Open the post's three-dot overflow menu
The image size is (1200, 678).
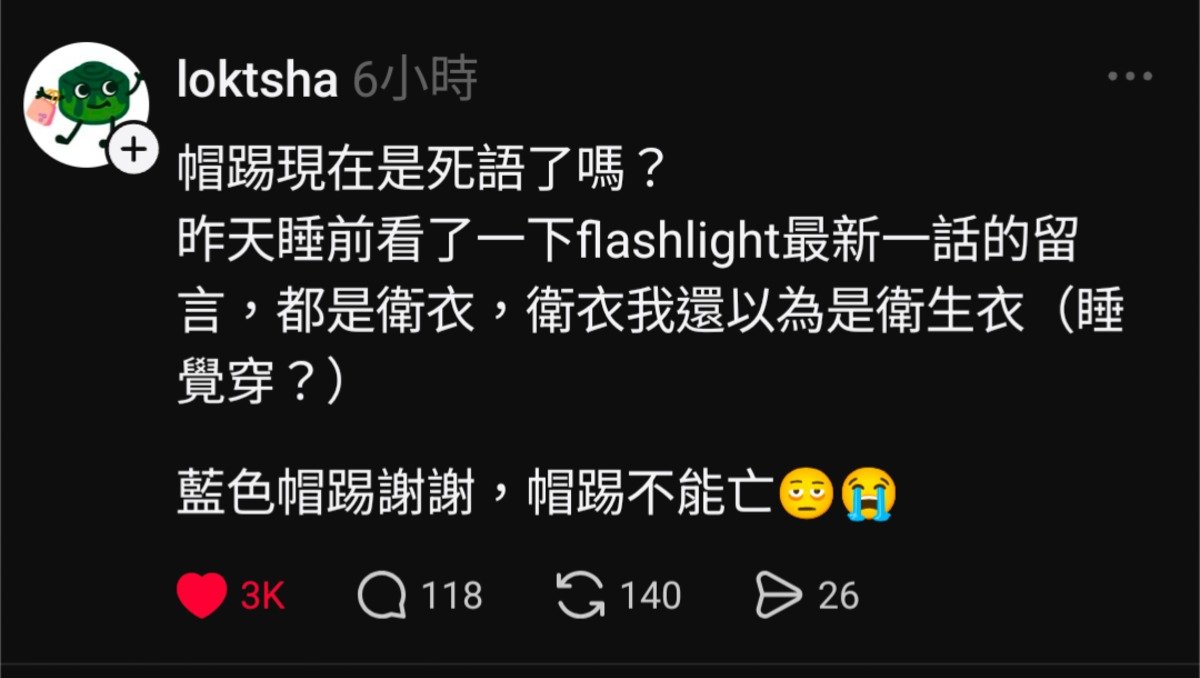coord(1130,76)
